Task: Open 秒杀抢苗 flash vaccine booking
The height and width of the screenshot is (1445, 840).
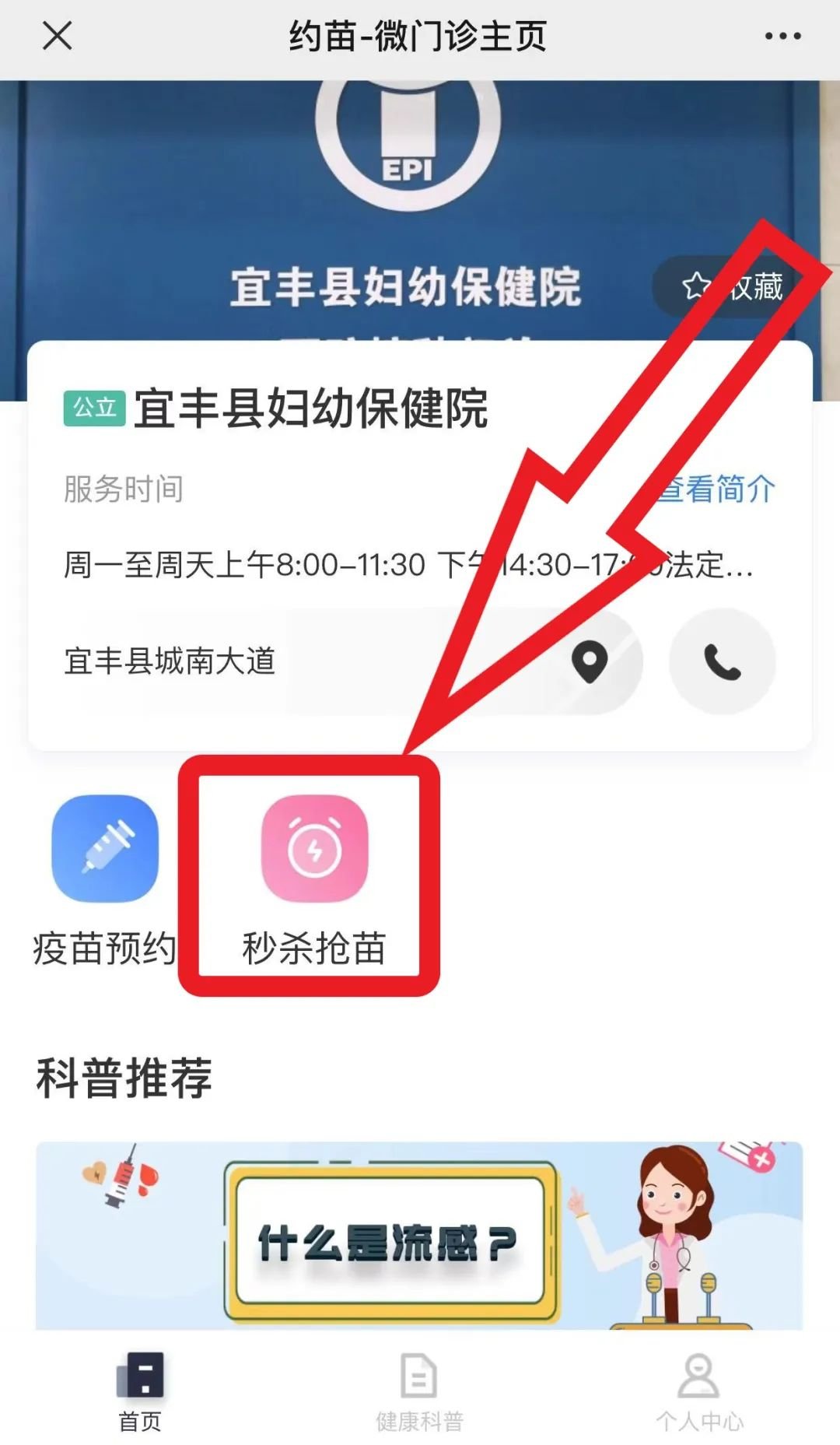Action: tap(314, 879)
